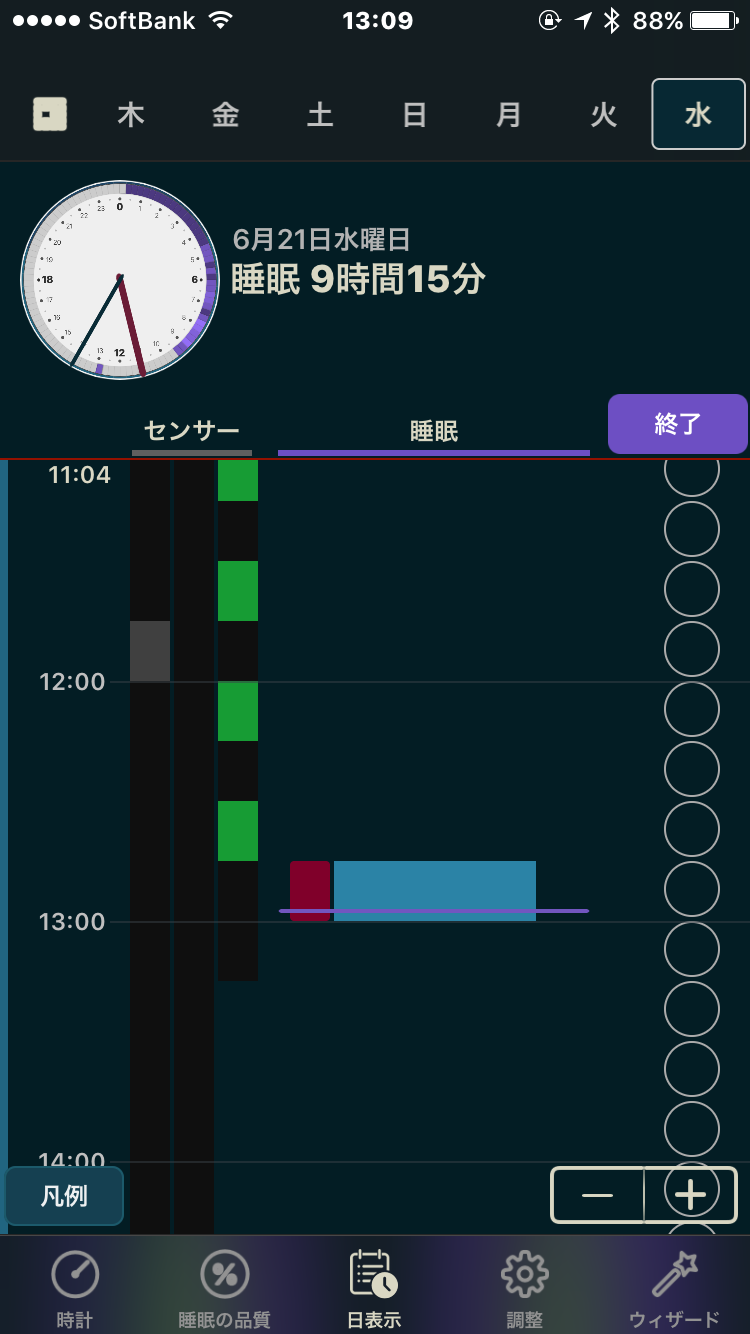The image size is (750, 1334).
Task: Tap the 終了 button
Action: point(678,424)
